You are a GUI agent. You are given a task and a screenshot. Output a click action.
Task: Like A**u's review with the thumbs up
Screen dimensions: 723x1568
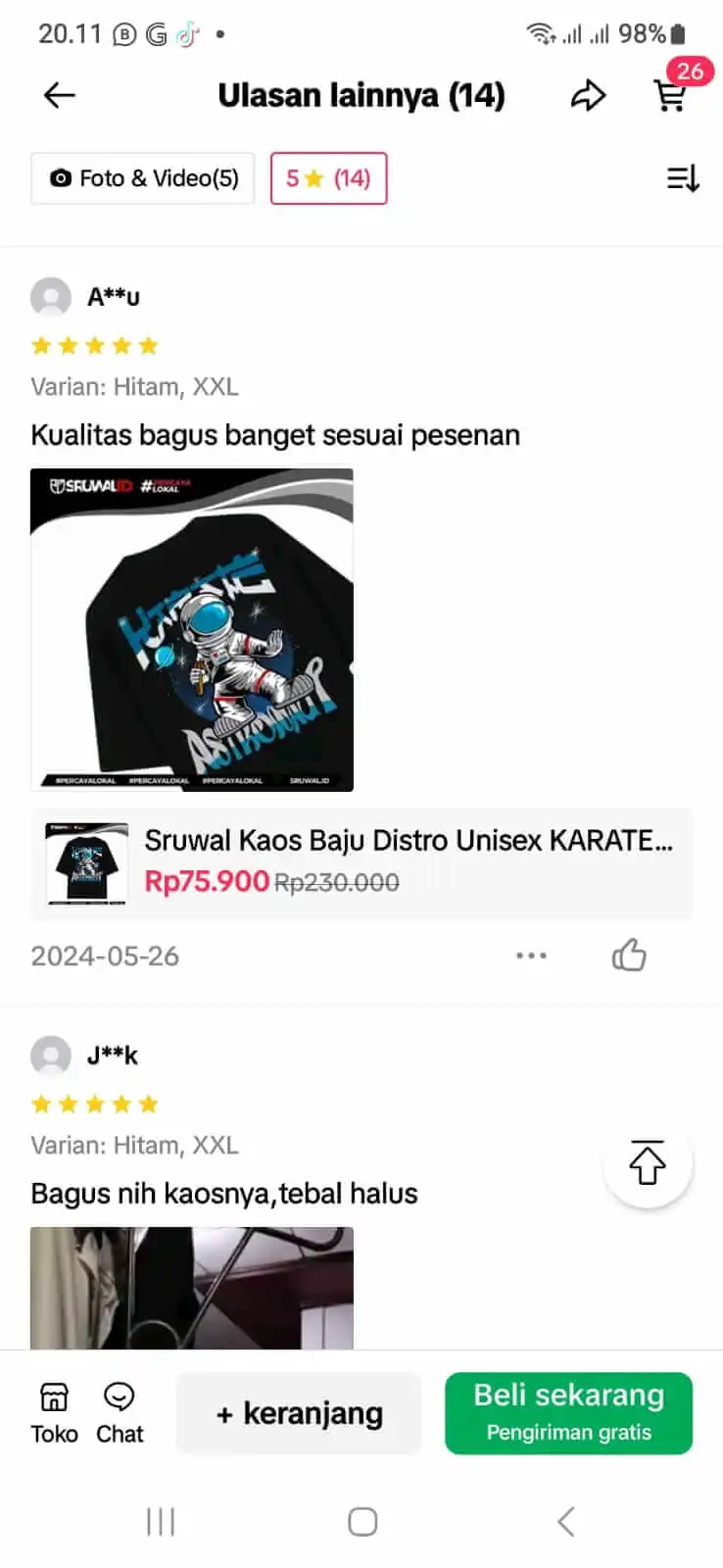click(x=629, y=955)
